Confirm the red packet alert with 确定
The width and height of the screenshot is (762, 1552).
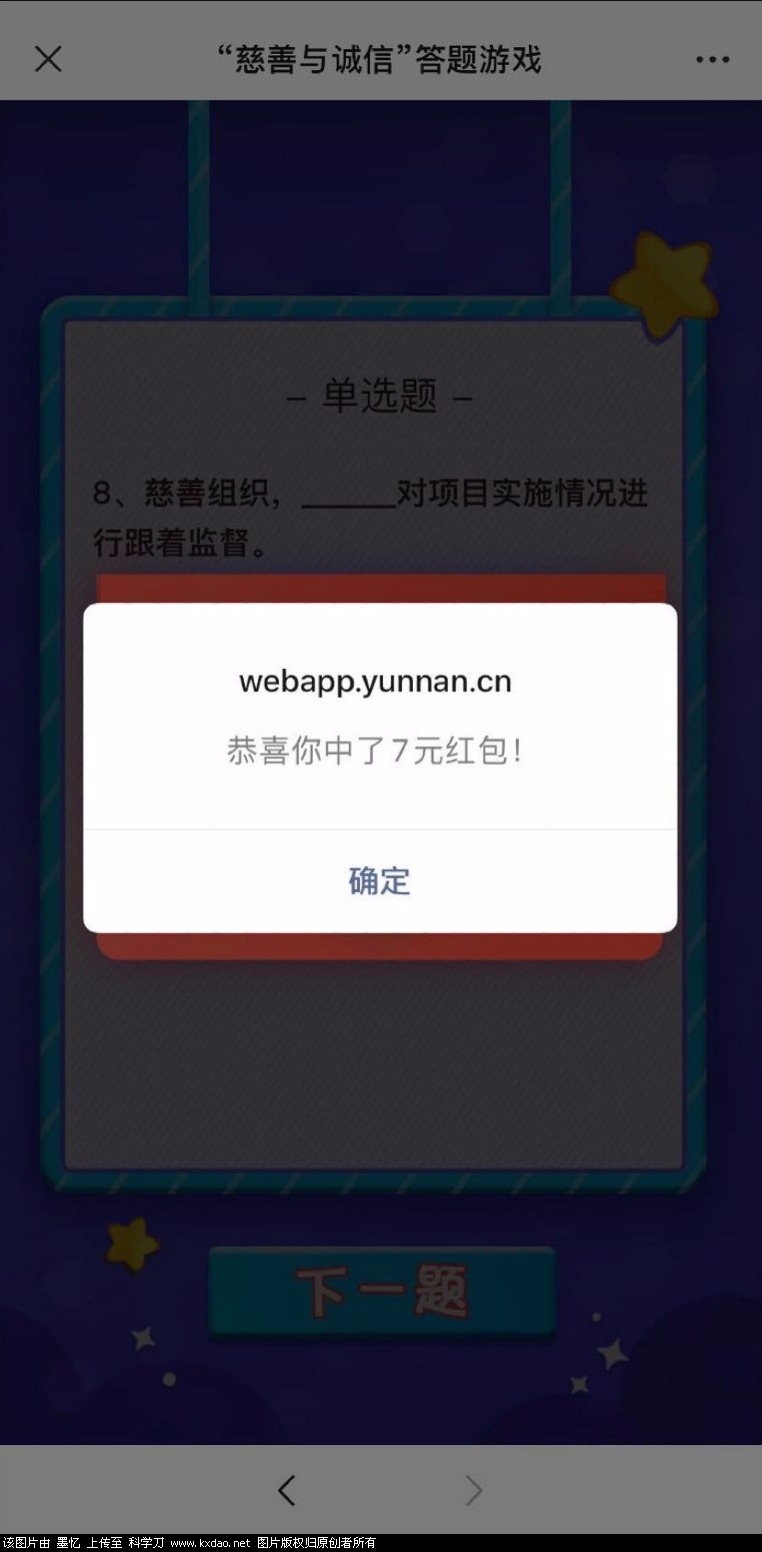pos(379,881)
